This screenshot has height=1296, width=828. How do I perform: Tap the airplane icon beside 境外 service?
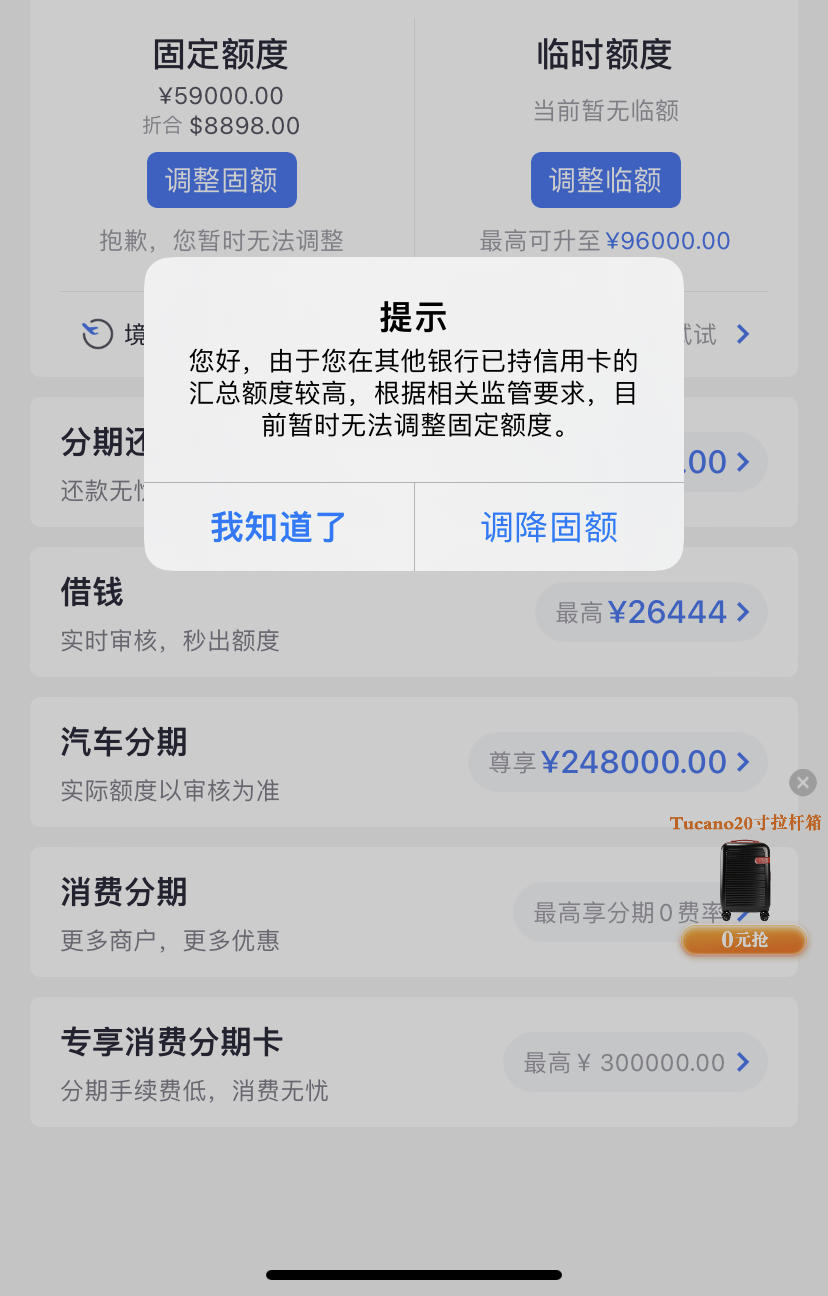pyautogui.click(x=96, y=334)
